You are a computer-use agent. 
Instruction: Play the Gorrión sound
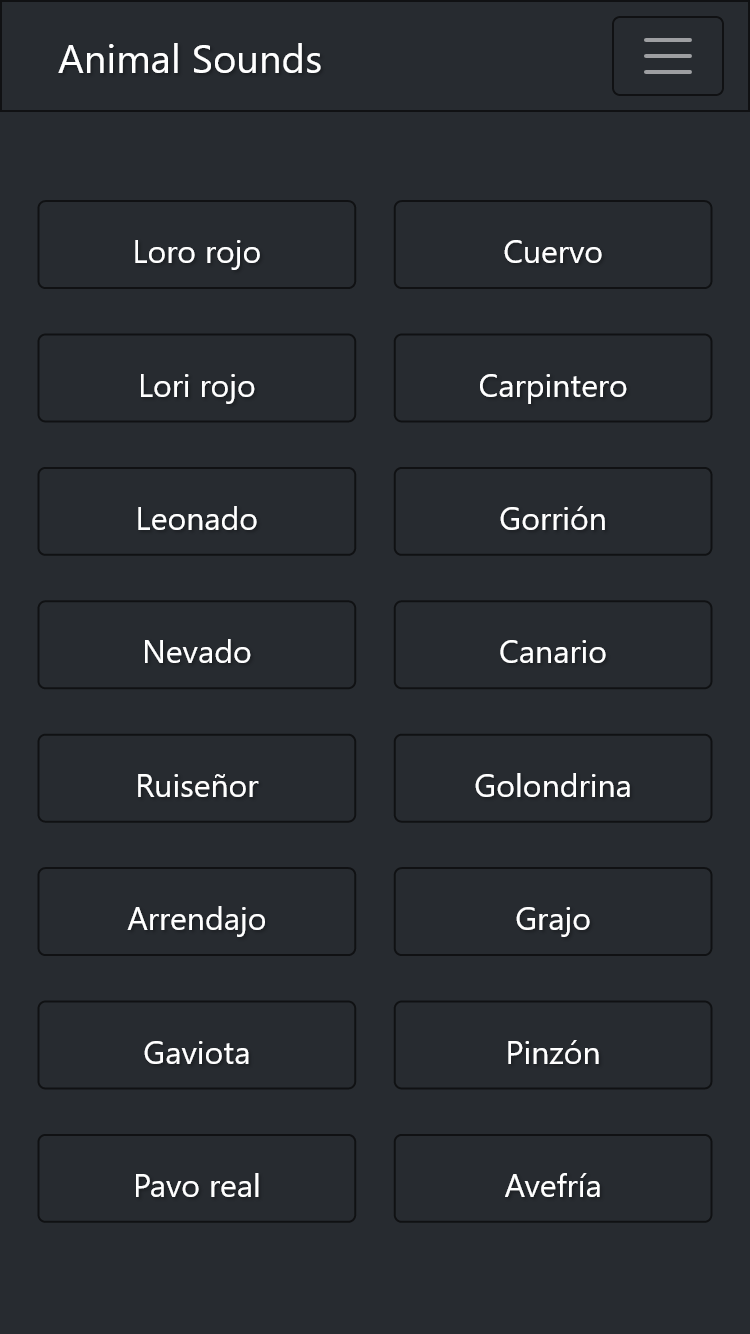click(553, 511)
